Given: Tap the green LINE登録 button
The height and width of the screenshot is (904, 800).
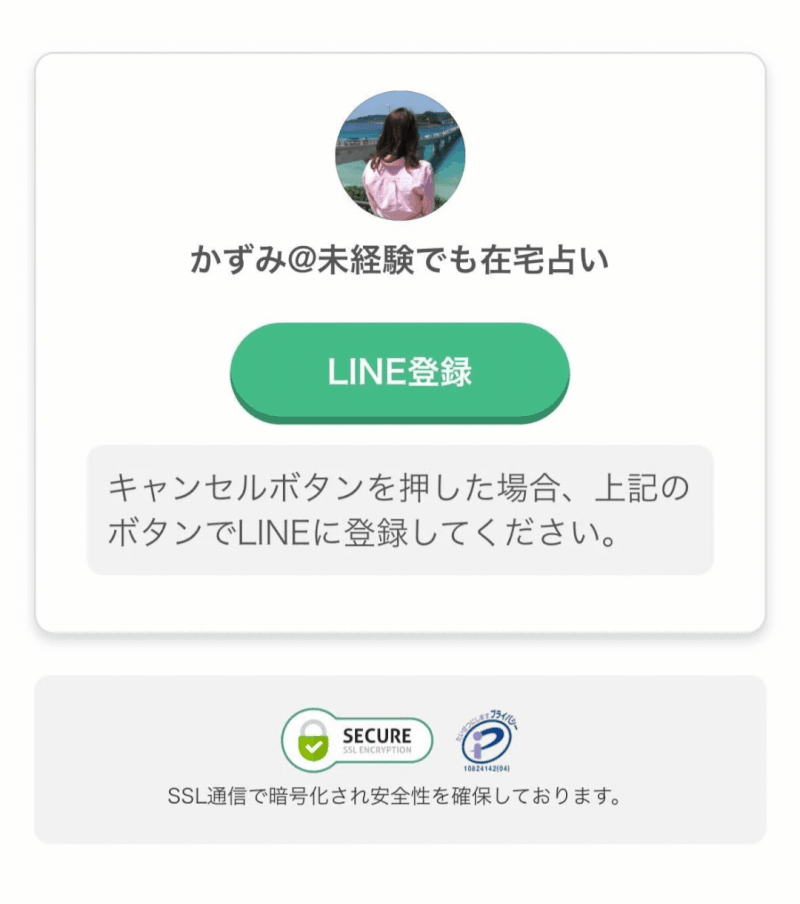Looking at the screenshot, I should (x=400, y=371).
